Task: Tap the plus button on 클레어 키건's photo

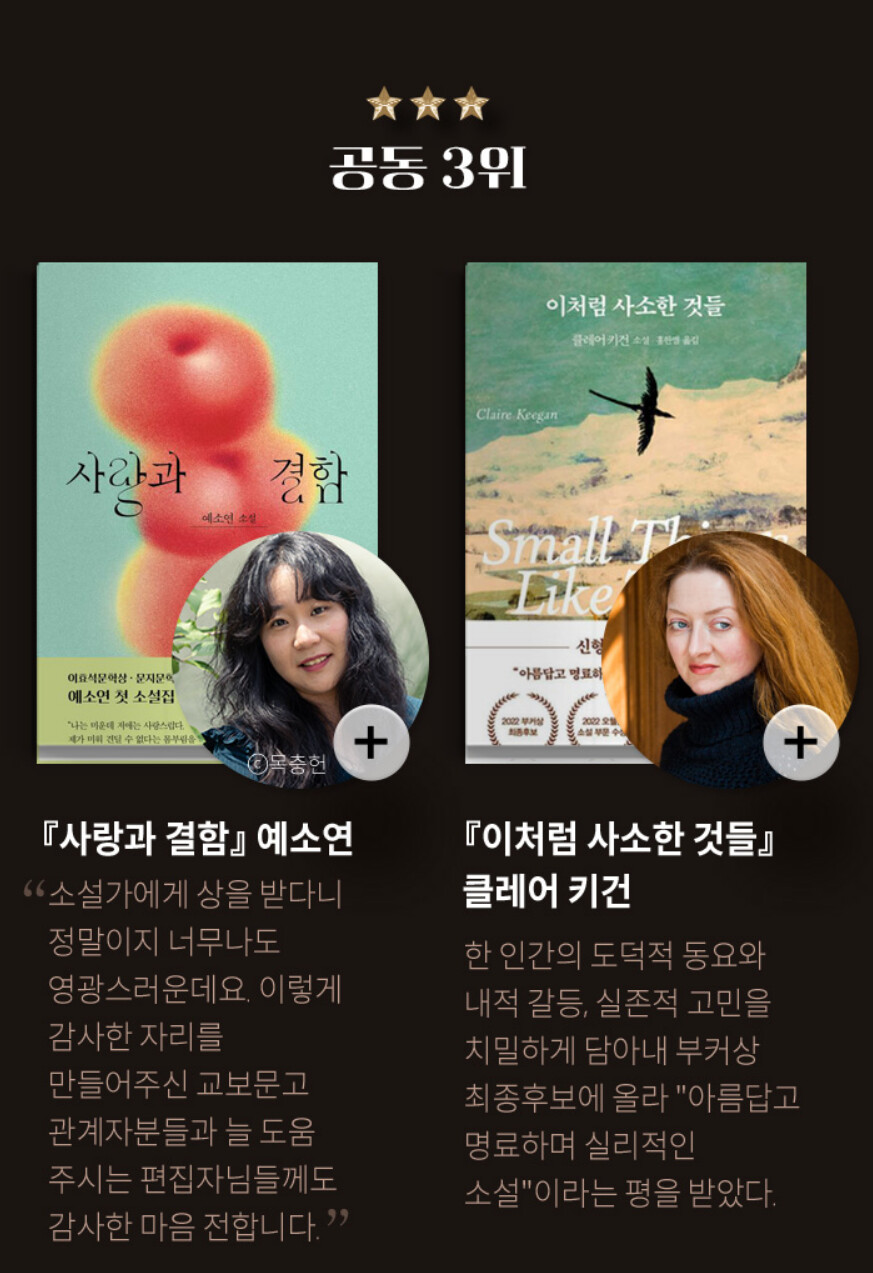Action: (801, 742)
